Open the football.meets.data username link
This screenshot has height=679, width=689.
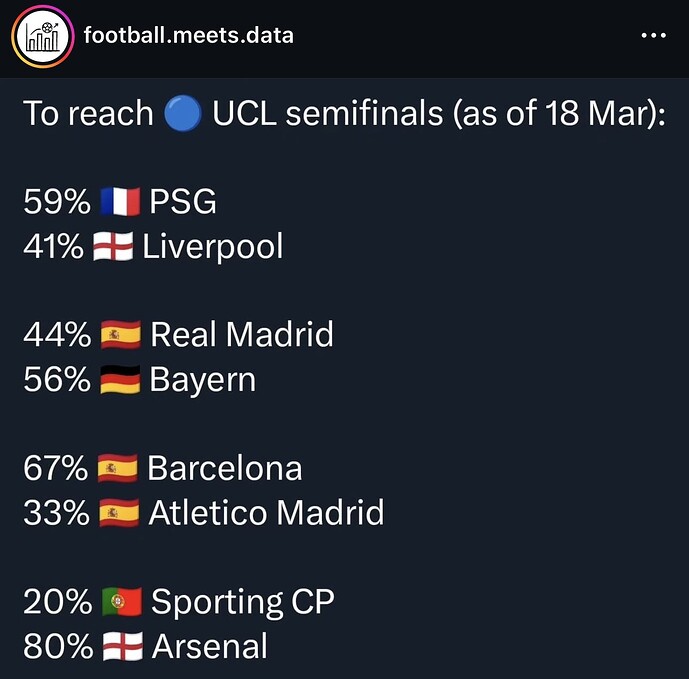(188, 36)
